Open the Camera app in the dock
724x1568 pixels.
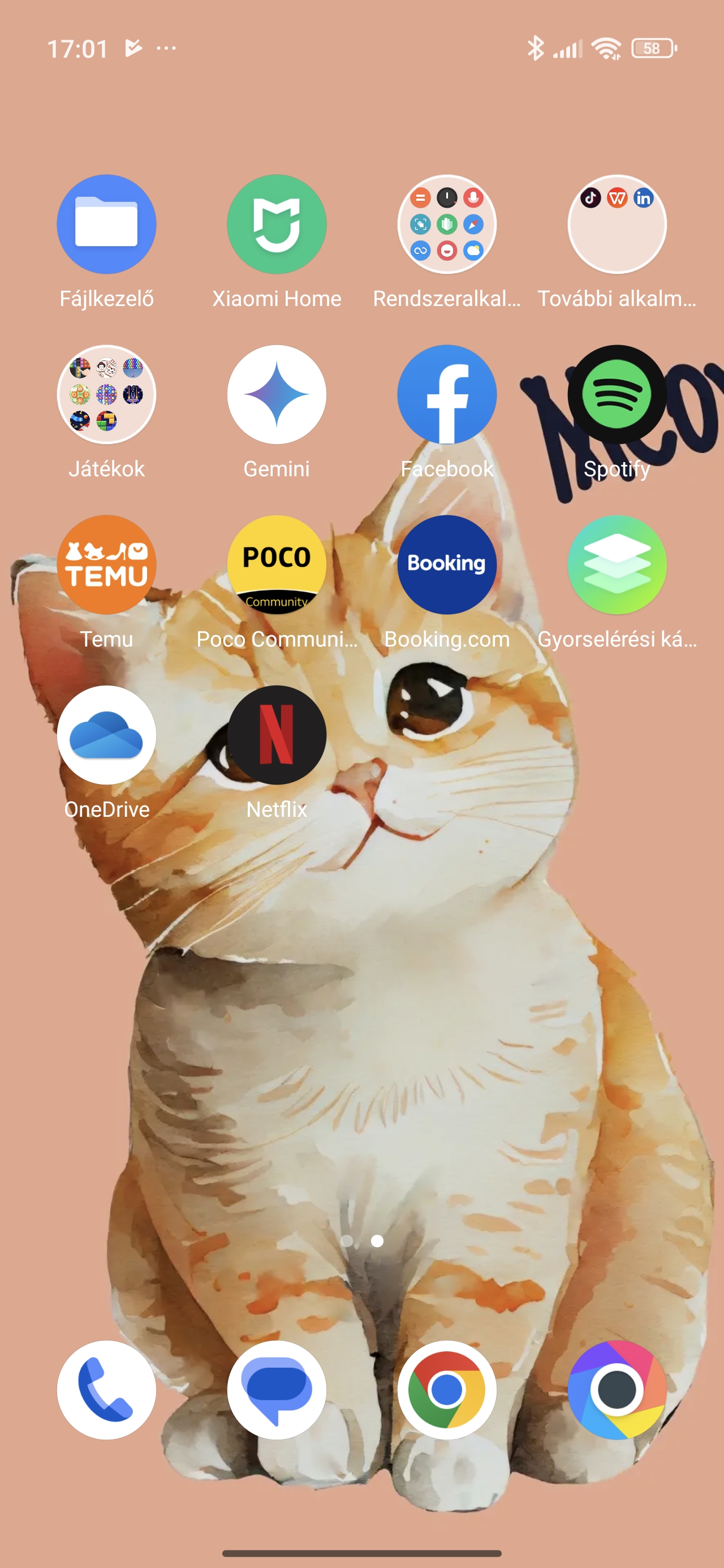[x=617, y=1390]
